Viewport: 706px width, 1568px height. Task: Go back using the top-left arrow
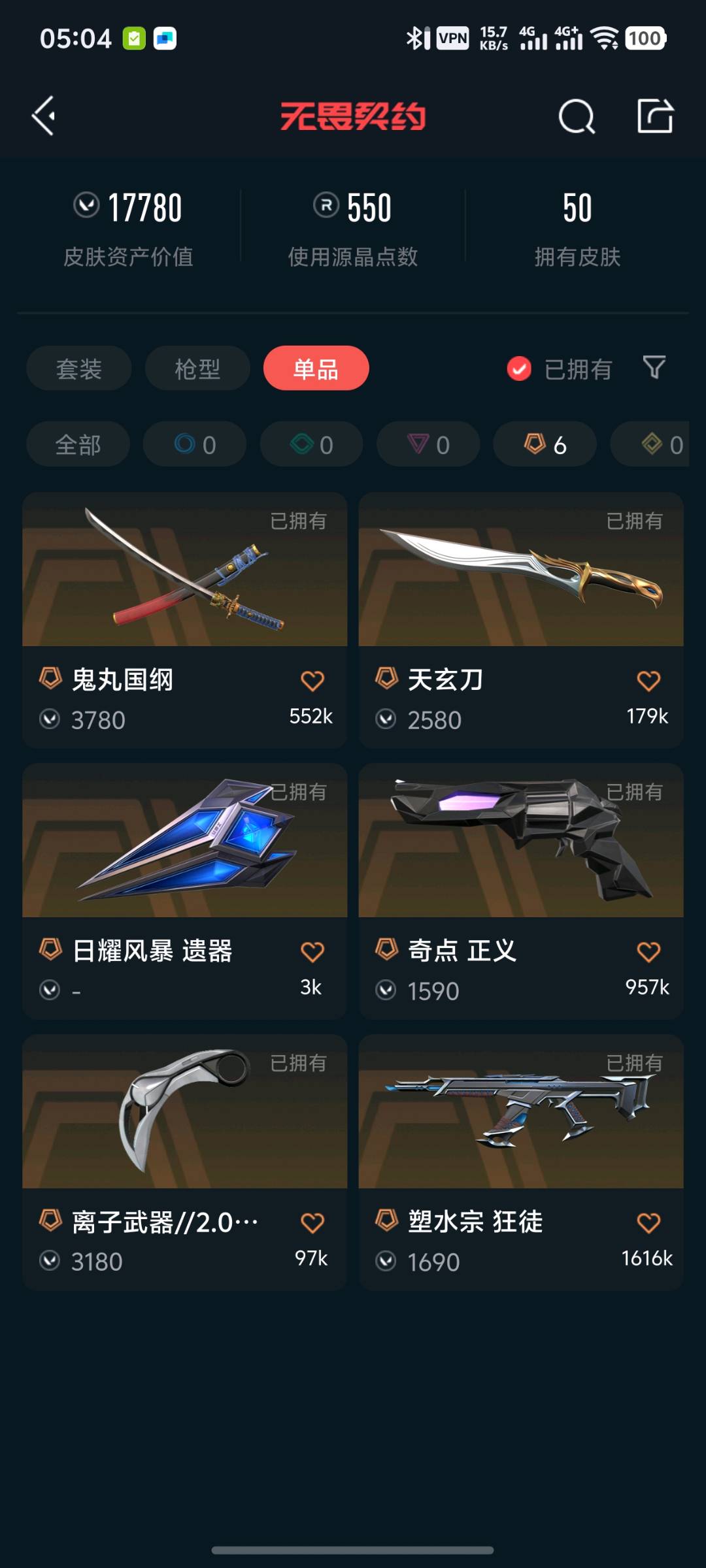click(43, 116)
